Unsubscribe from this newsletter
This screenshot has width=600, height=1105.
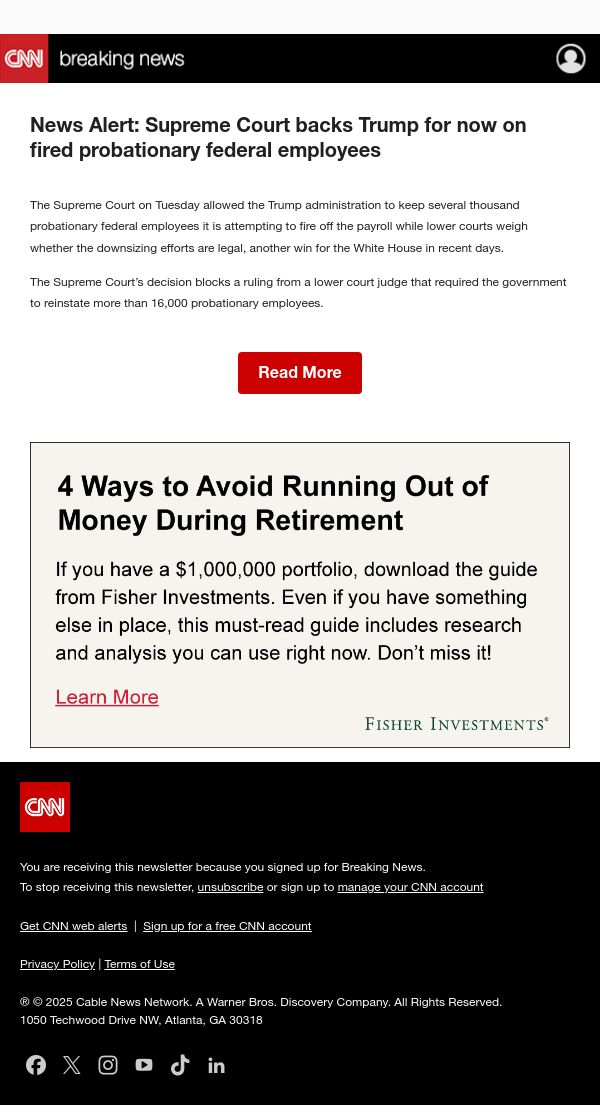[x=230, y=887]
